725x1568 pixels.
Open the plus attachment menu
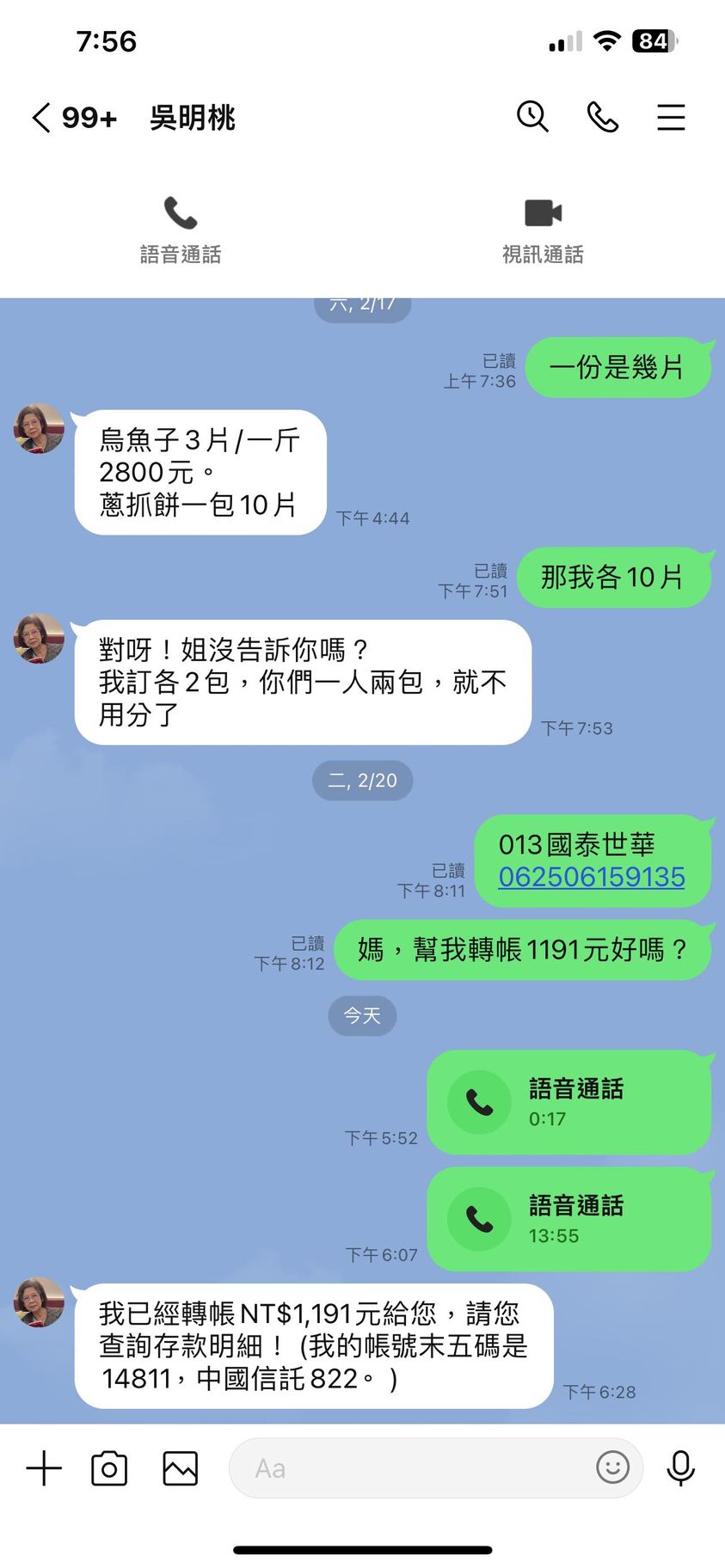(x=44, y=1468)
